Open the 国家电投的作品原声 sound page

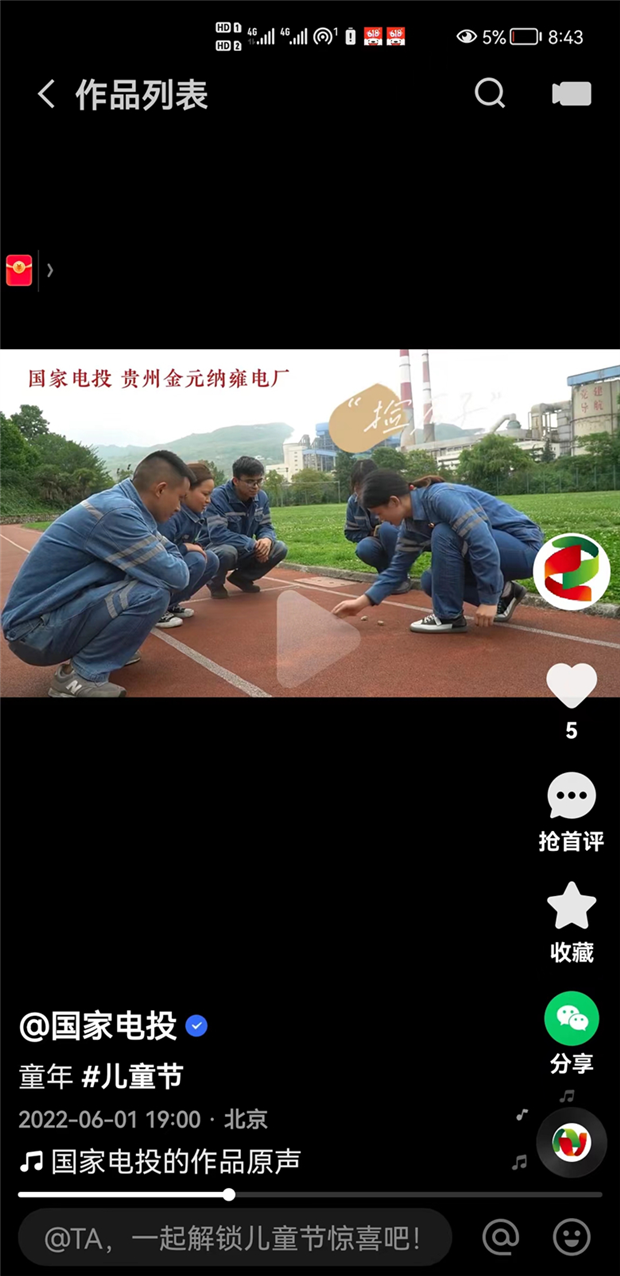[175, 1161]
